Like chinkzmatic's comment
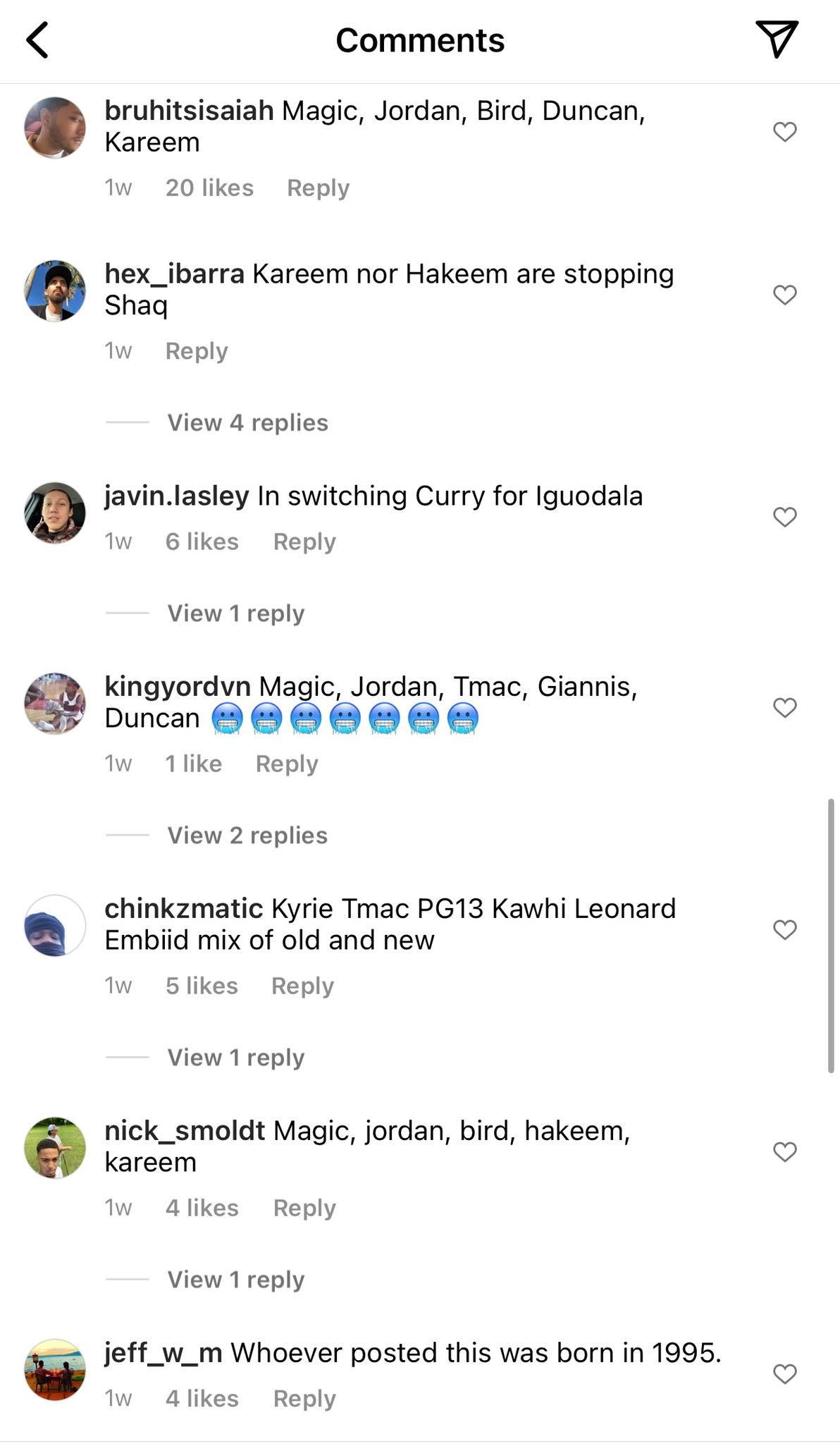The width and height of the screenshot is (840, 1444). pos(784,930)
